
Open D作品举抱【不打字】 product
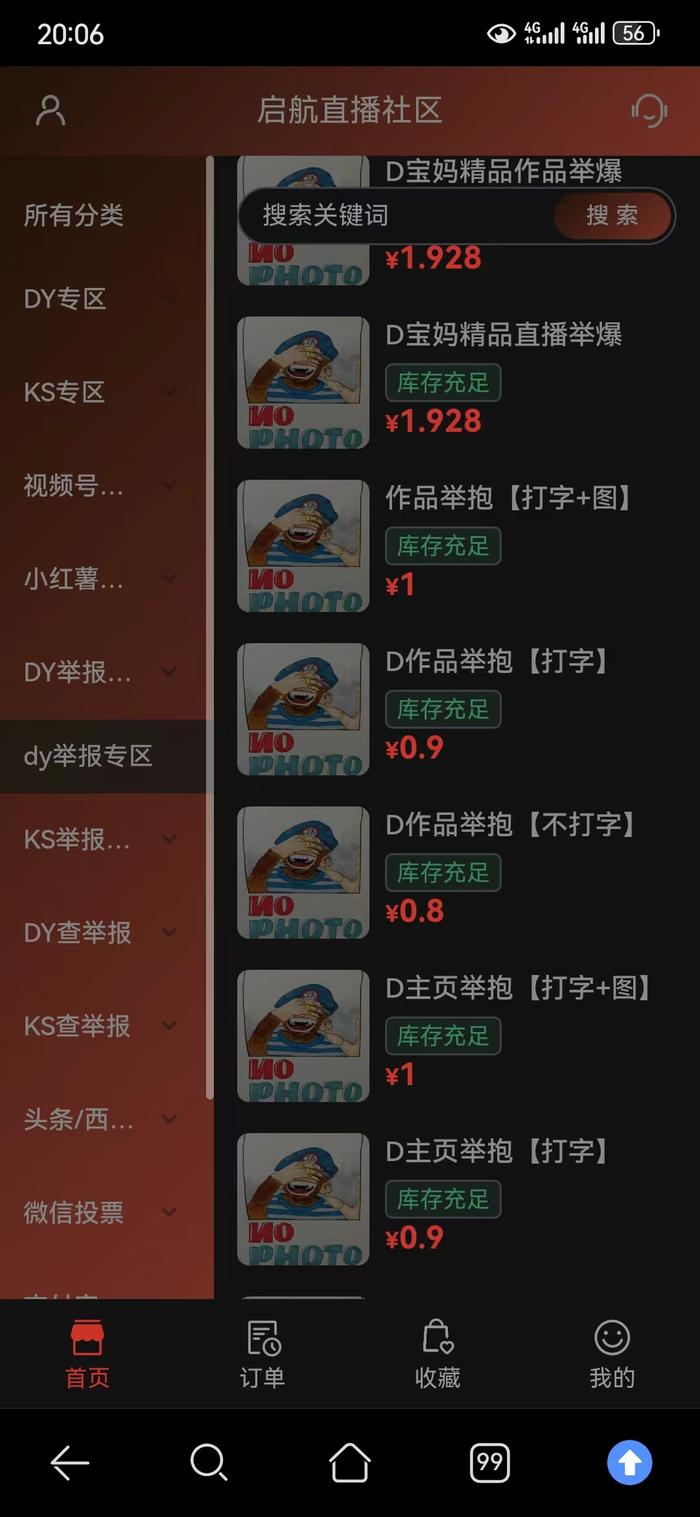click(511, 825)
